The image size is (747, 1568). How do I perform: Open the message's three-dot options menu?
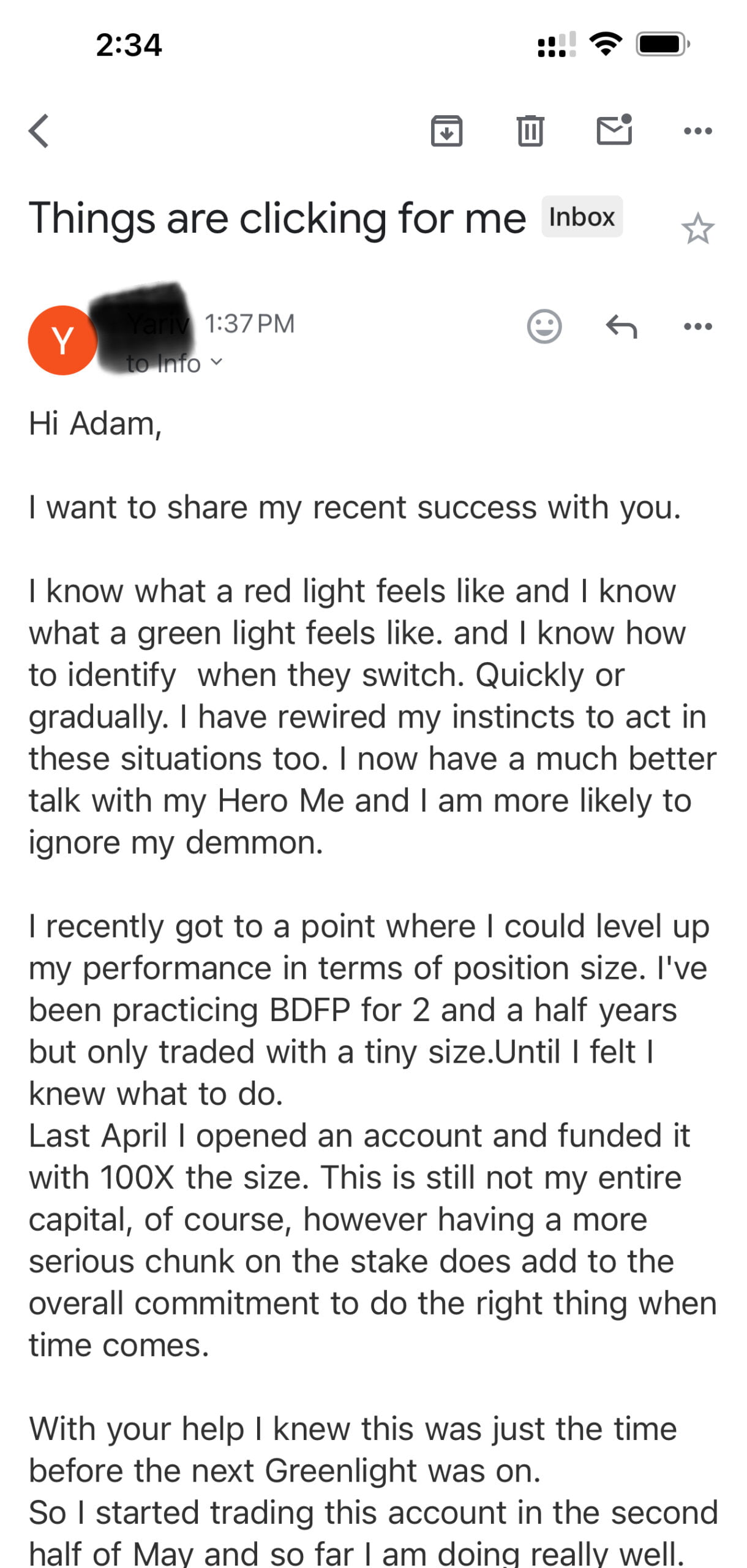click(x=697, y=326)
